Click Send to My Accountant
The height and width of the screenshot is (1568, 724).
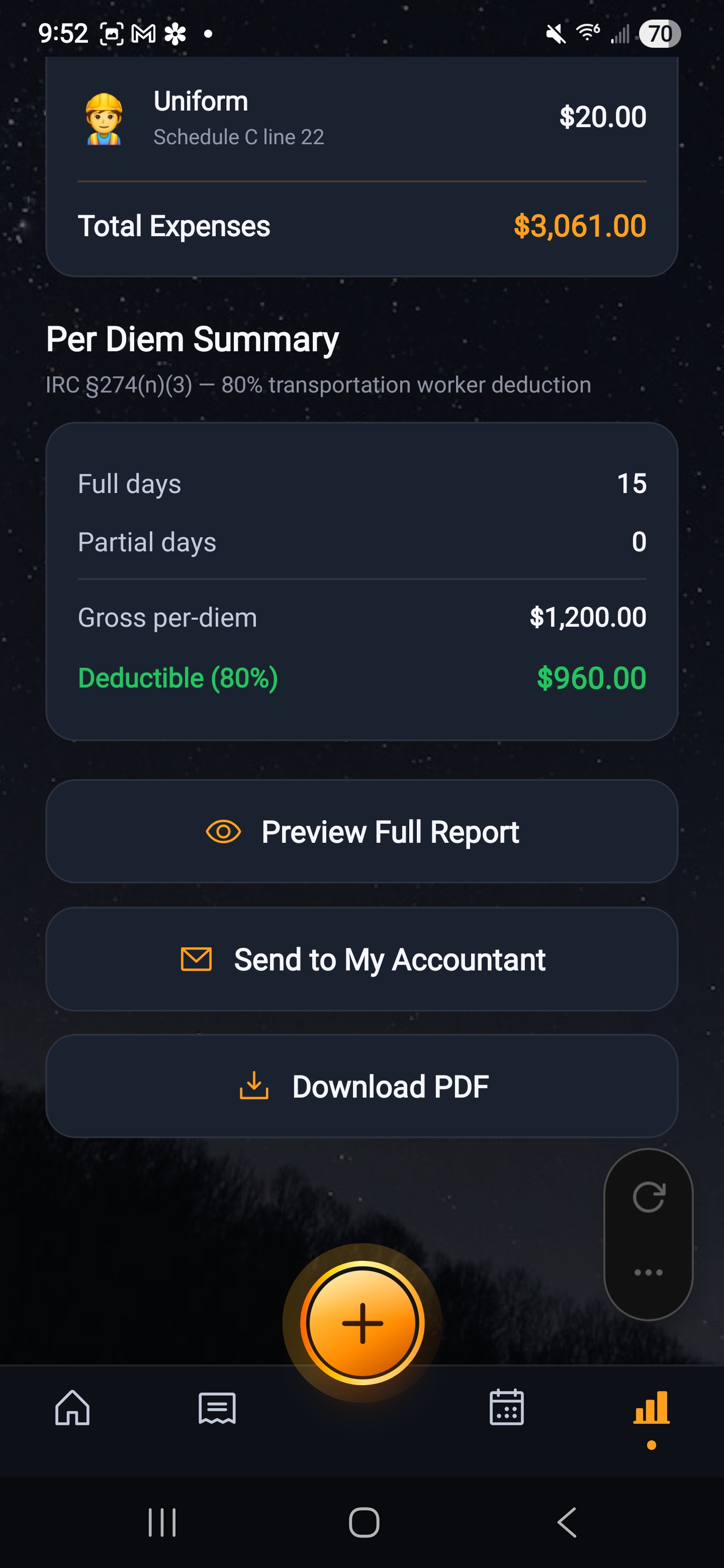click(x=361, y=959)
